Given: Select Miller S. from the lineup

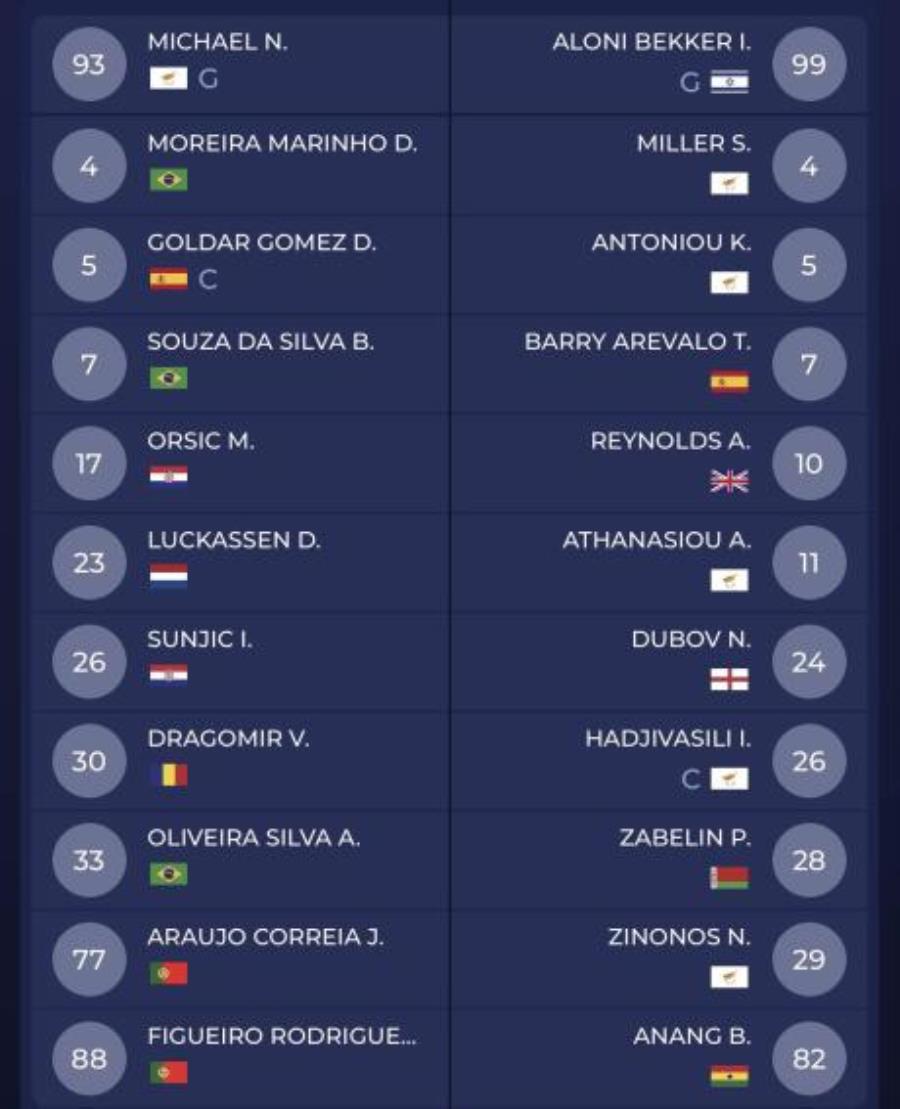Looking at the screenshot, I should pyautogui.click(x=692, y=143).
